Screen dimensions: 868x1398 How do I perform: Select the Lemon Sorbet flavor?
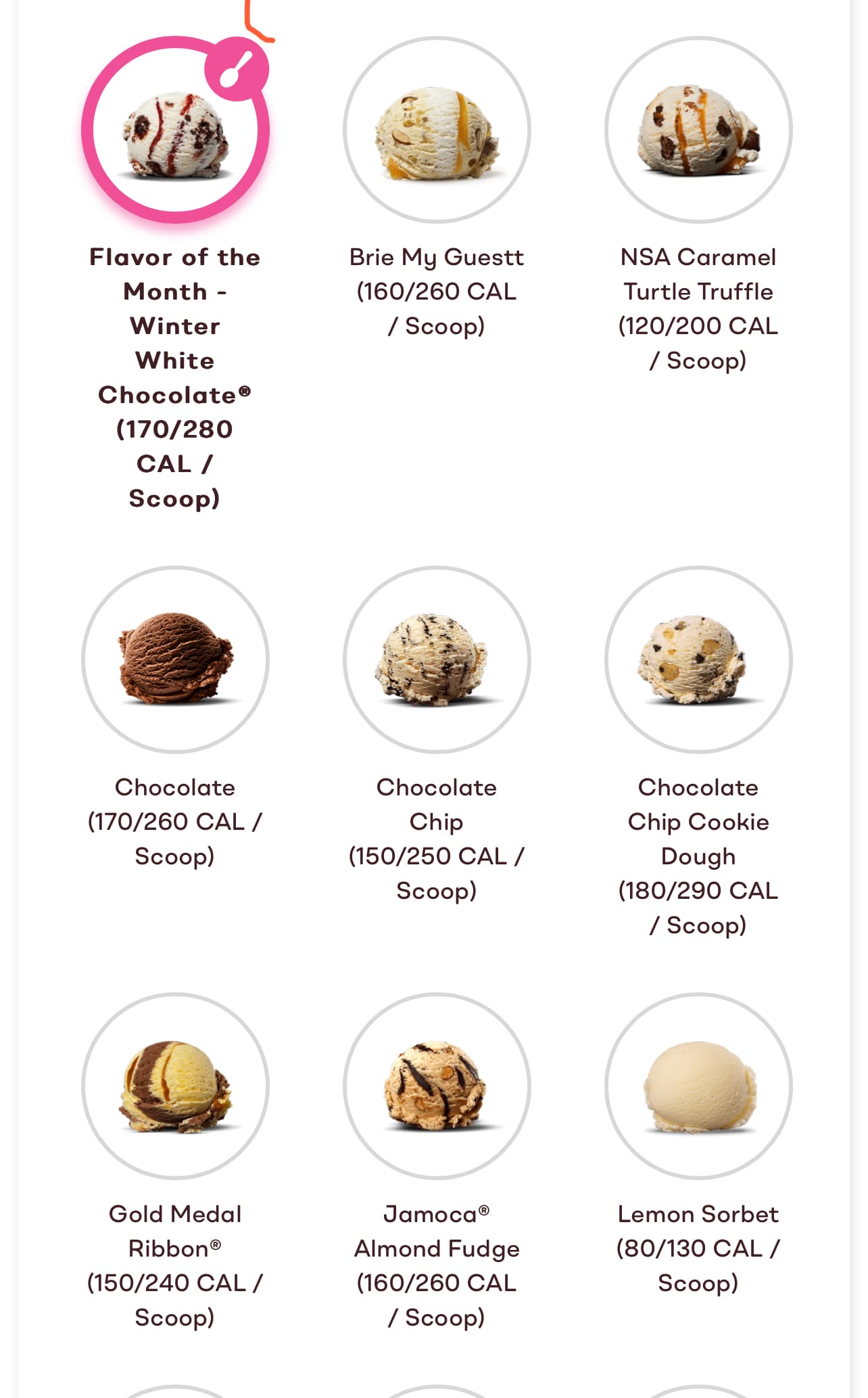point(698,1086)
